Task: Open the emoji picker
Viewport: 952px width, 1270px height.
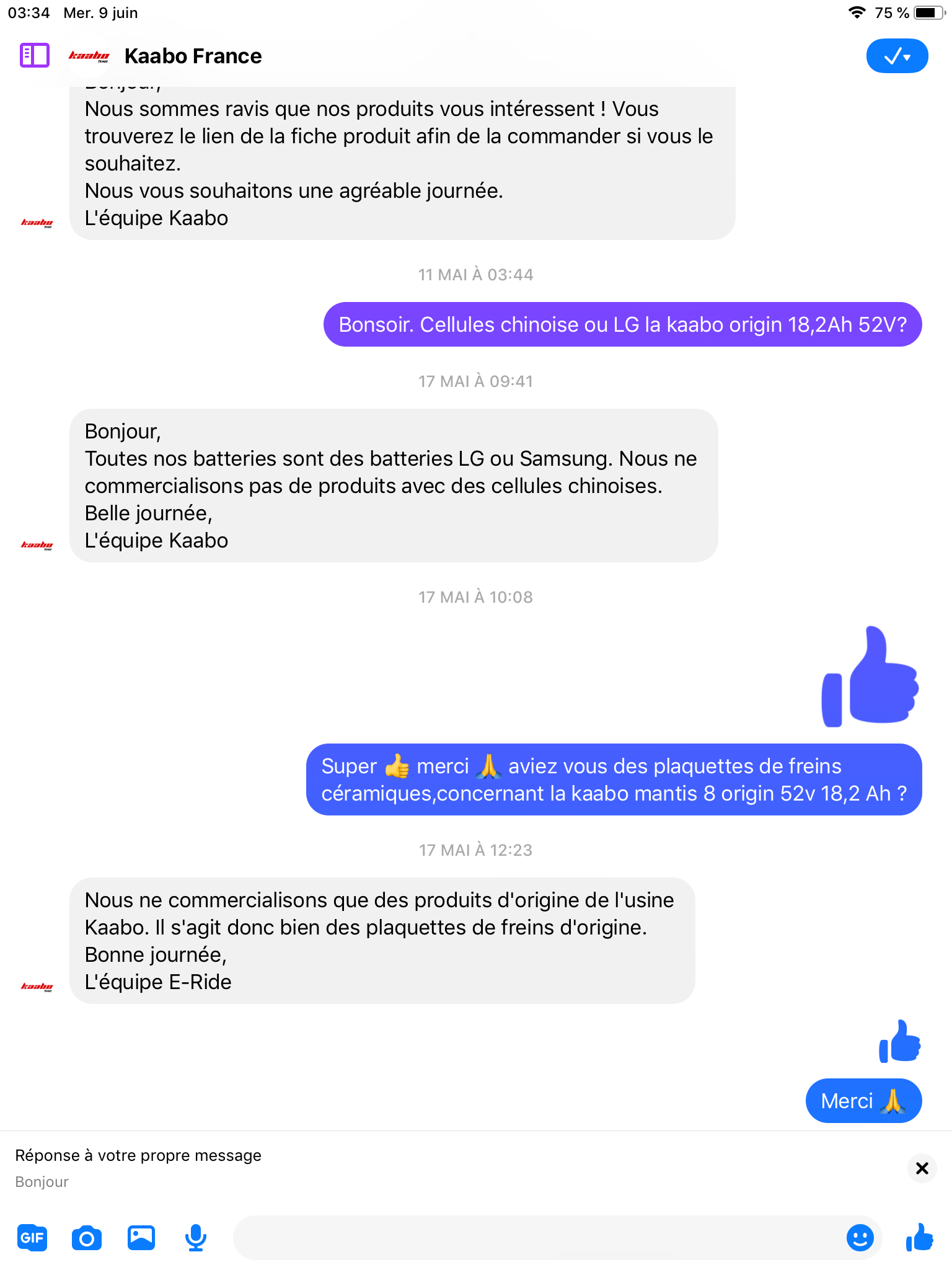Action: (x=860, y=1238)
